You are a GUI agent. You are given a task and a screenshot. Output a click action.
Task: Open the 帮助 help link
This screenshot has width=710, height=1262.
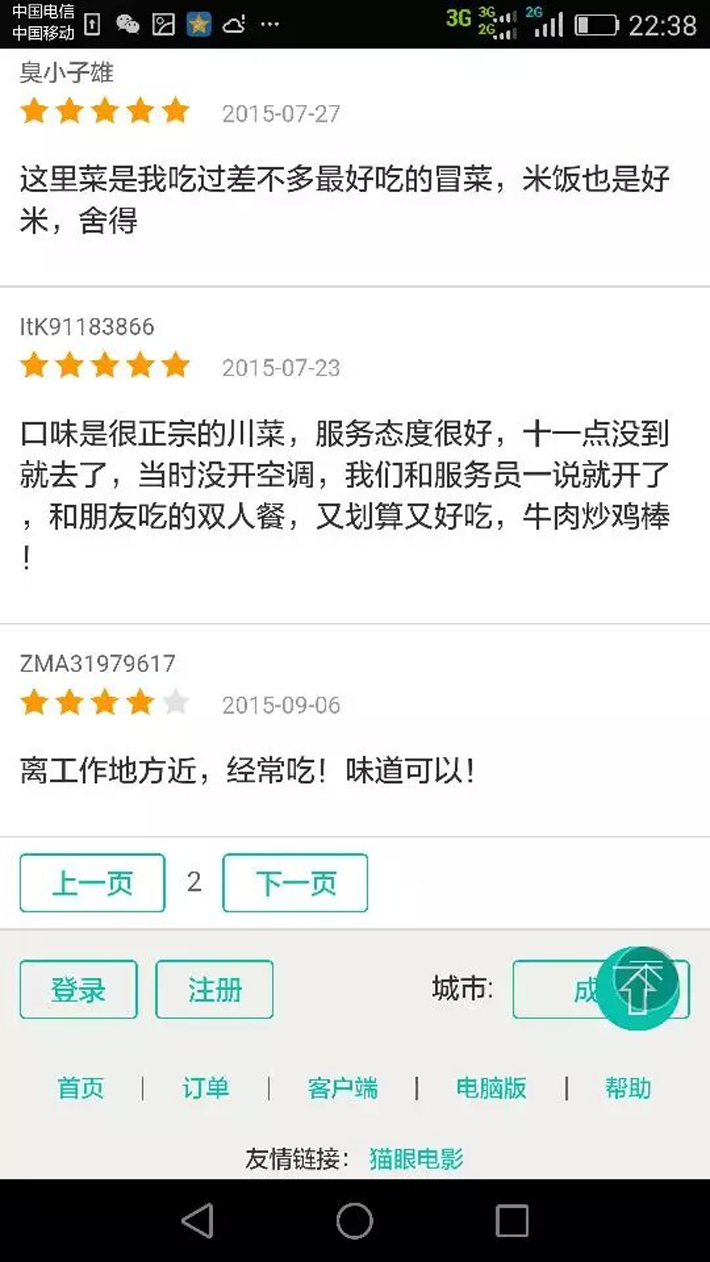627,1088
